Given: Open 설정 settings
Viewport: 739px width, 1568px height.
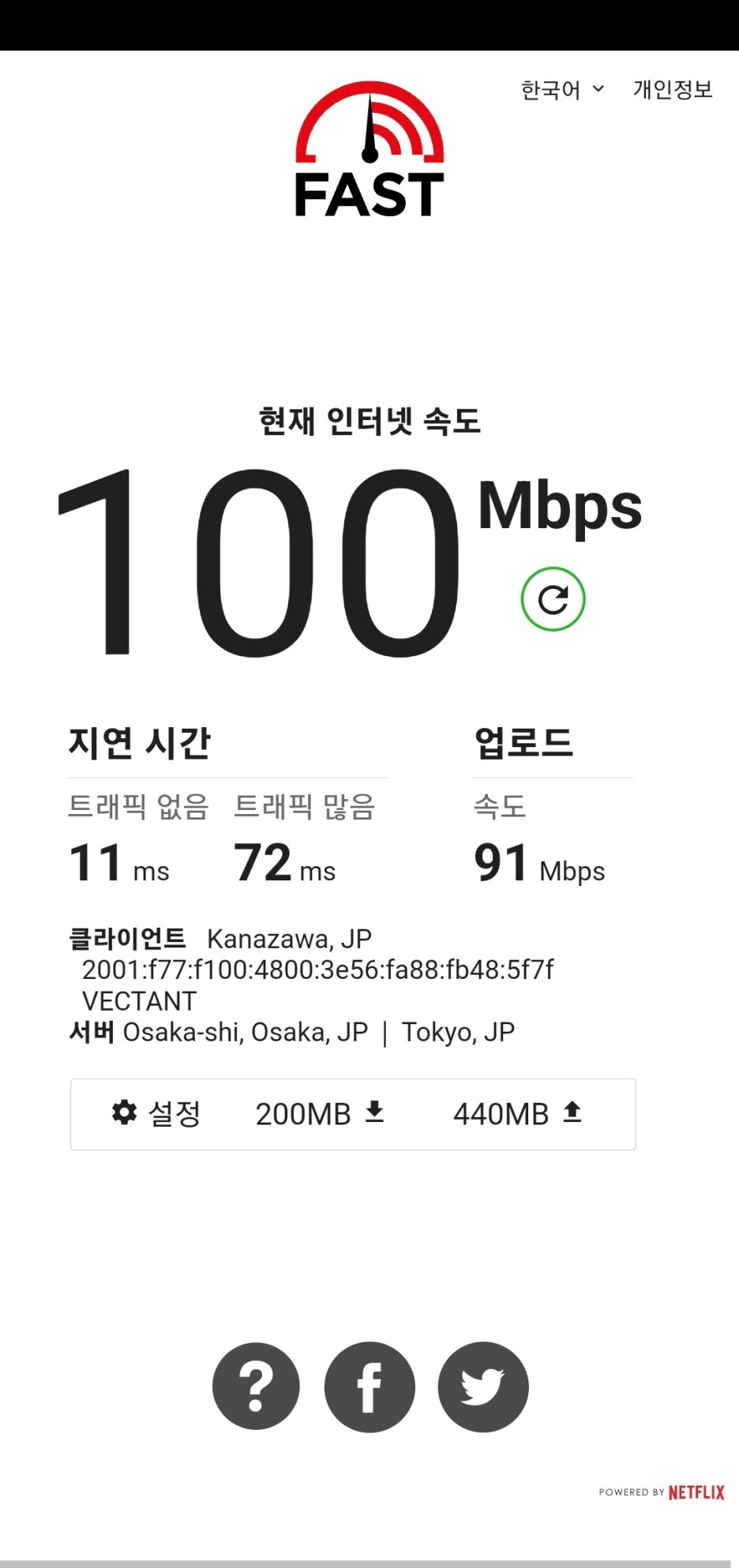Looking at the screenshot, I should (156, 1113).
